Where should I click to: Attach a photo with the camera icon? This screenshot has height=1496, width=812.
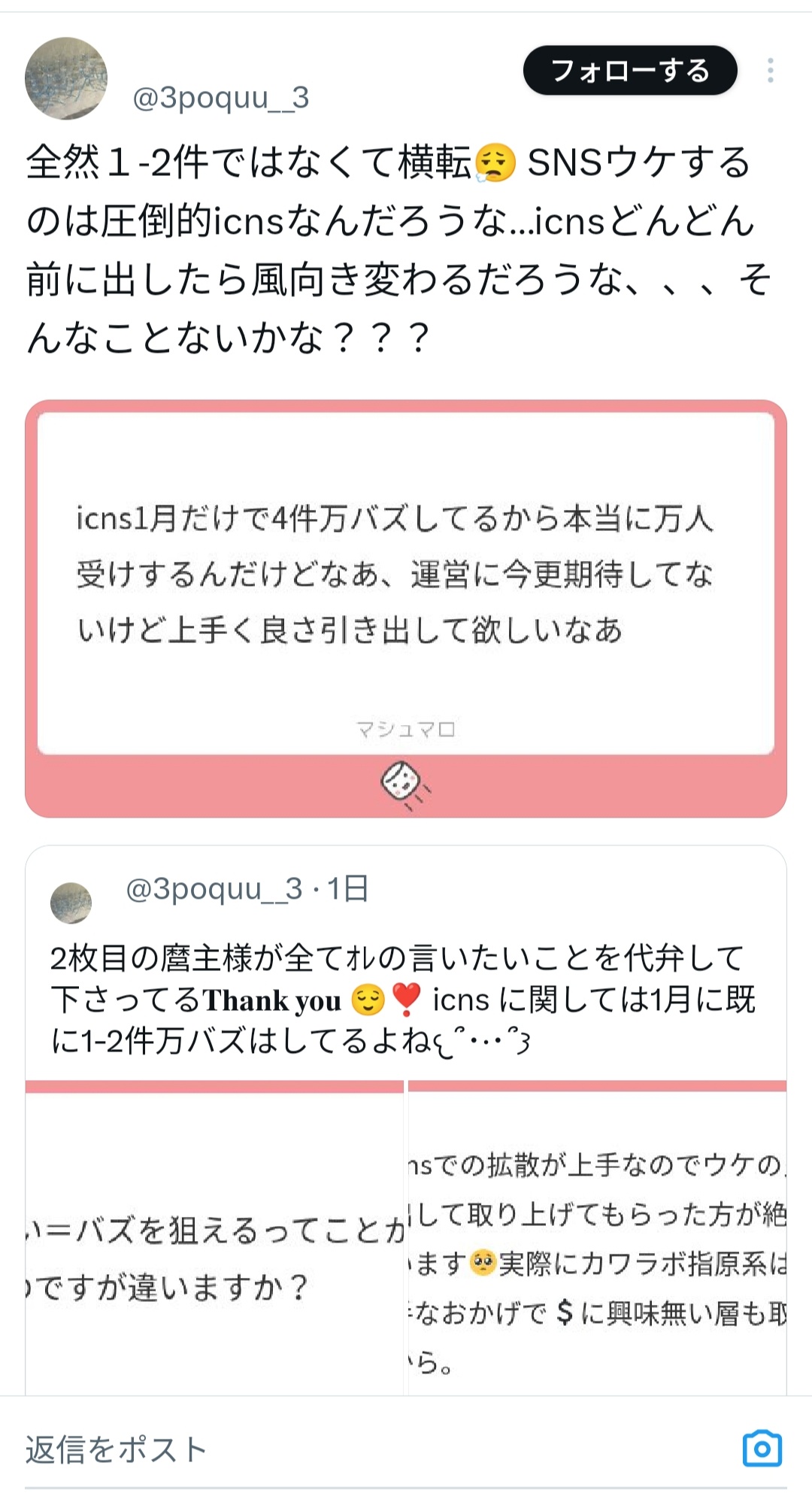click(762, 1449)
